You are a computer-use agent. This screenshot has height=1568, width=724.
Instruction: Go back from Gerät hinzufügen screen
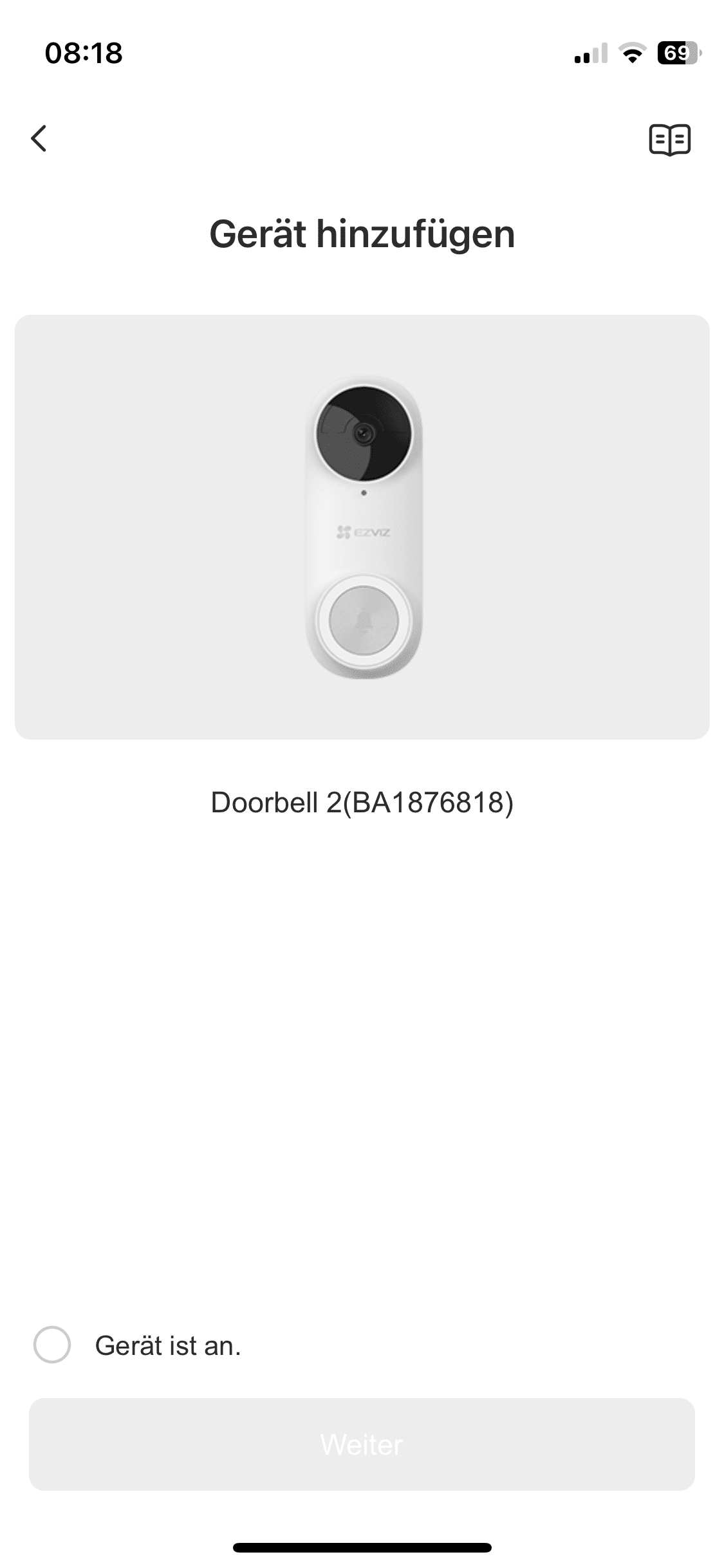tap(39, 138)
